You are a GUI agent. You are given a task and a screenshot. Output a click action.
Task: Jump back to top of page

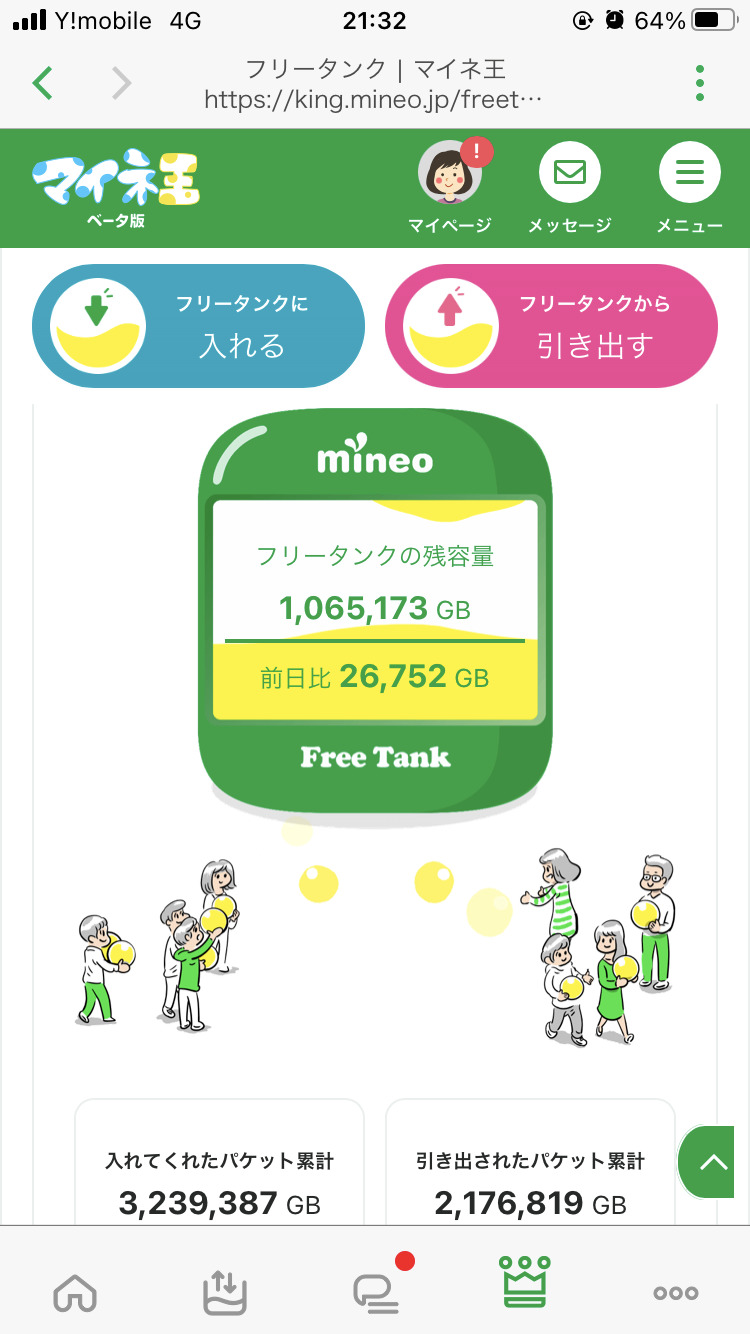pos(713,1162)
